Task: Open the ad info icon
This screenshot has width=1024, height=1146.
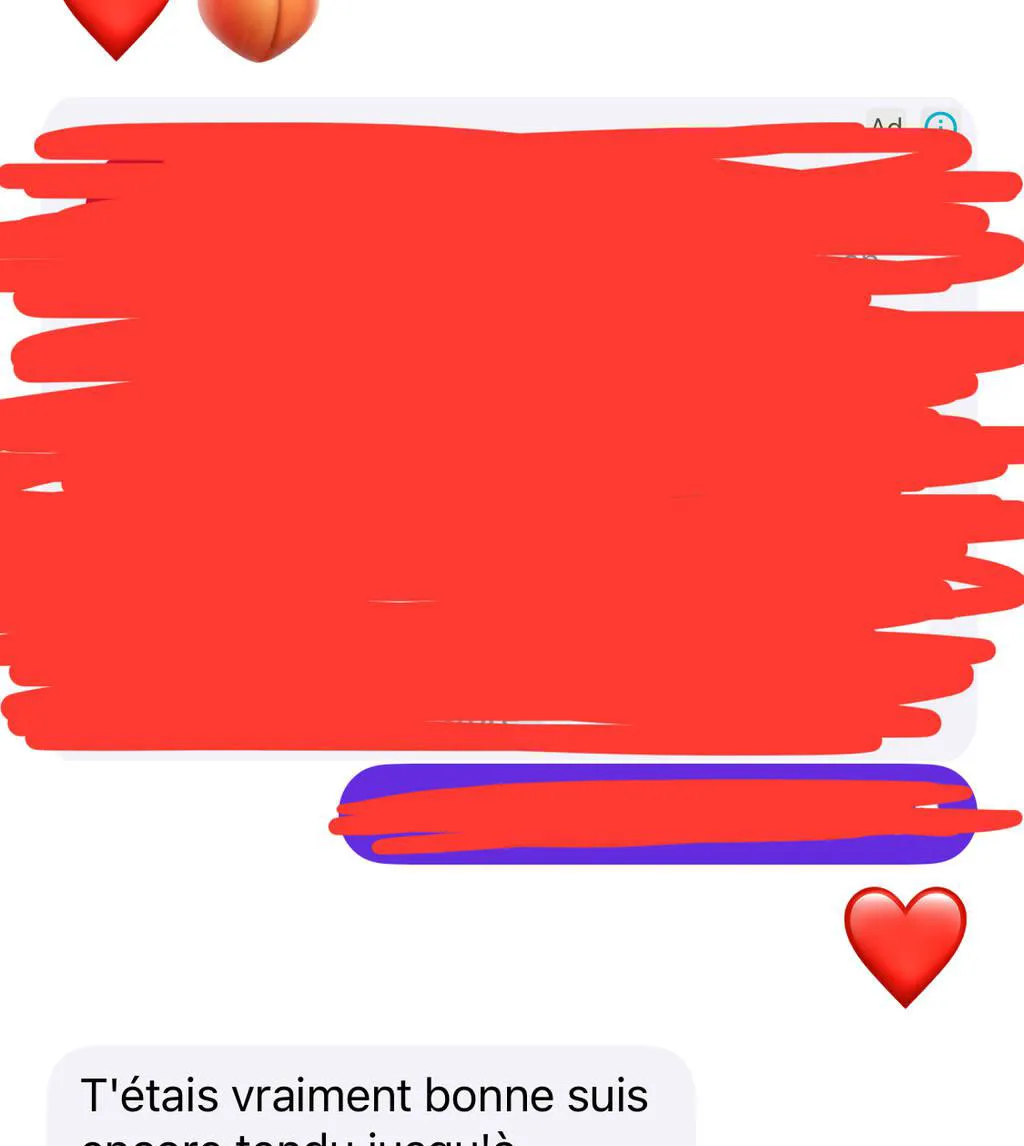Action: [x=940, y=123]
